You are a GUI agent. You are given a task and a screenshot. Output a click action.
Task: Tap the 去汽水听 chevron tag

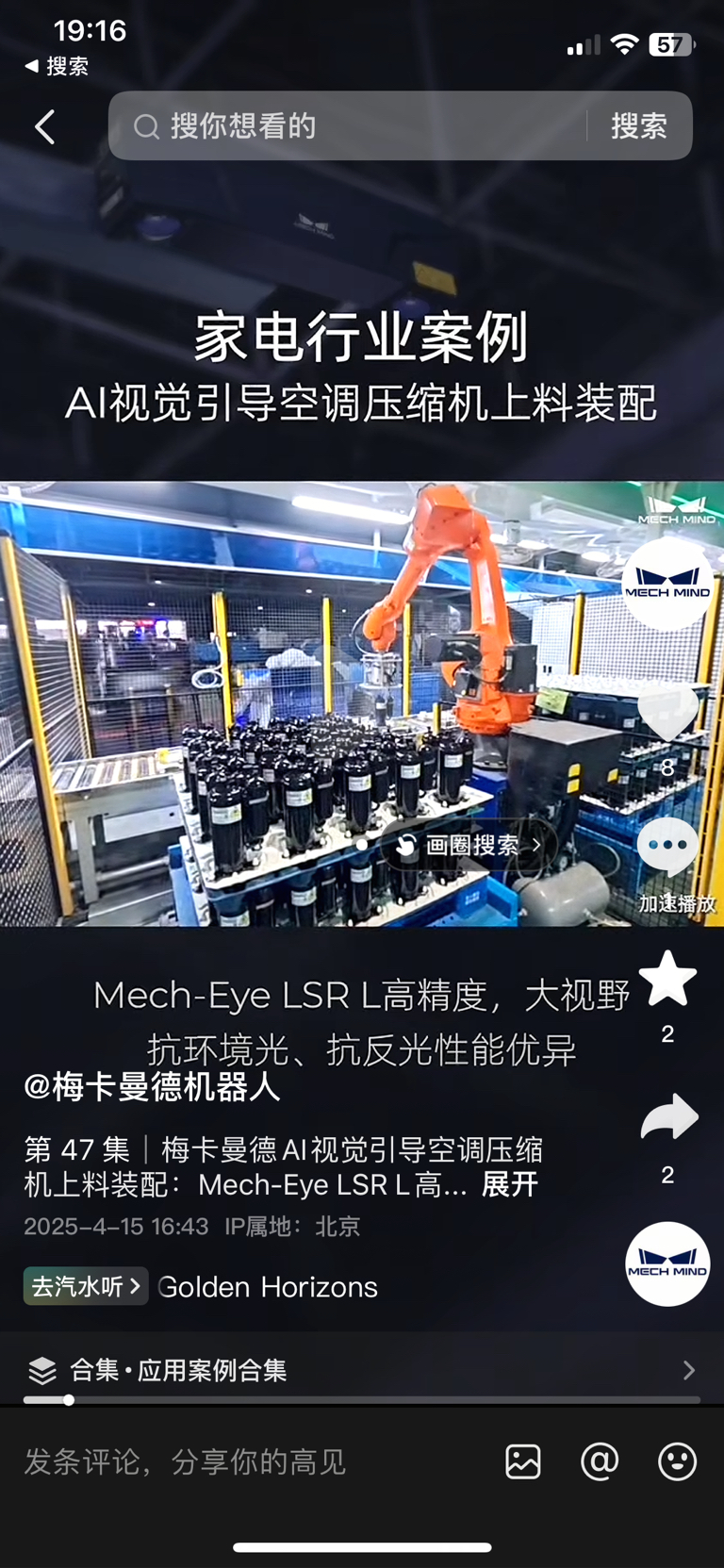tap(85, 1286)
